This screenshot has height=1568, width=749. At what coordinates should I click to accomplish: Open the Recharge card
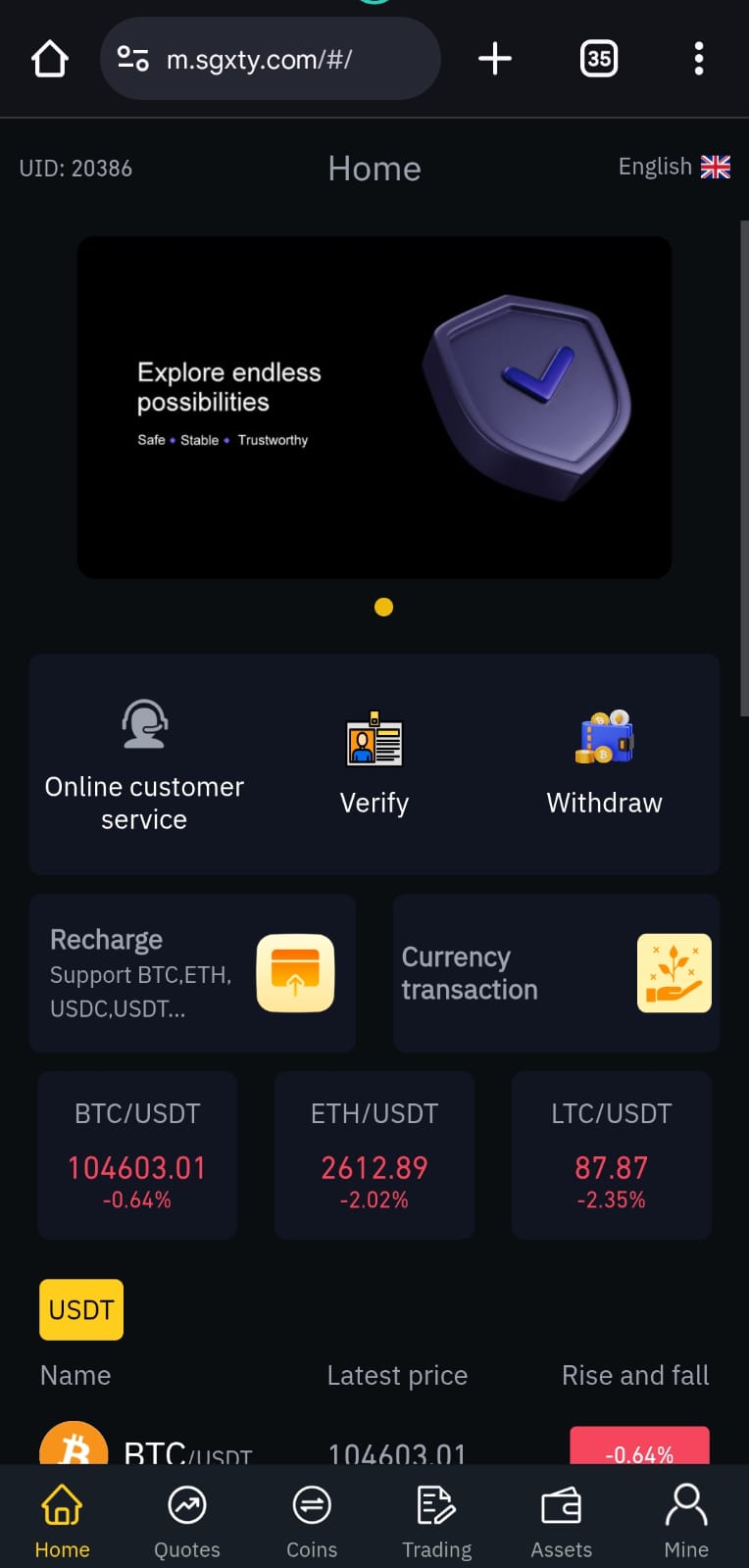pos(192,973)
